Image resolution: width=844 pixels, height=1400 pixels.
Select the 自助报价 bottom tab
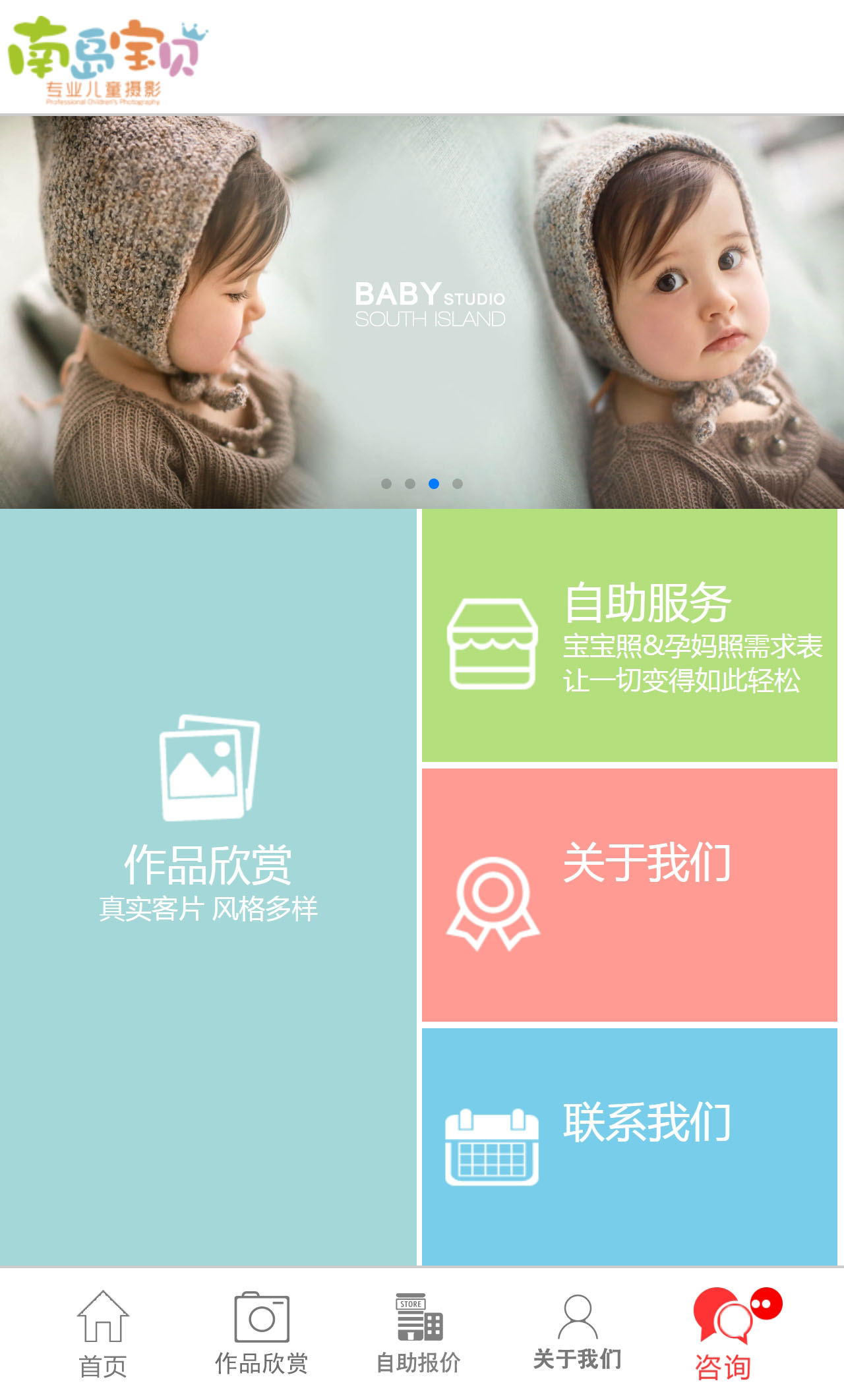click(x=418, y=1334)
